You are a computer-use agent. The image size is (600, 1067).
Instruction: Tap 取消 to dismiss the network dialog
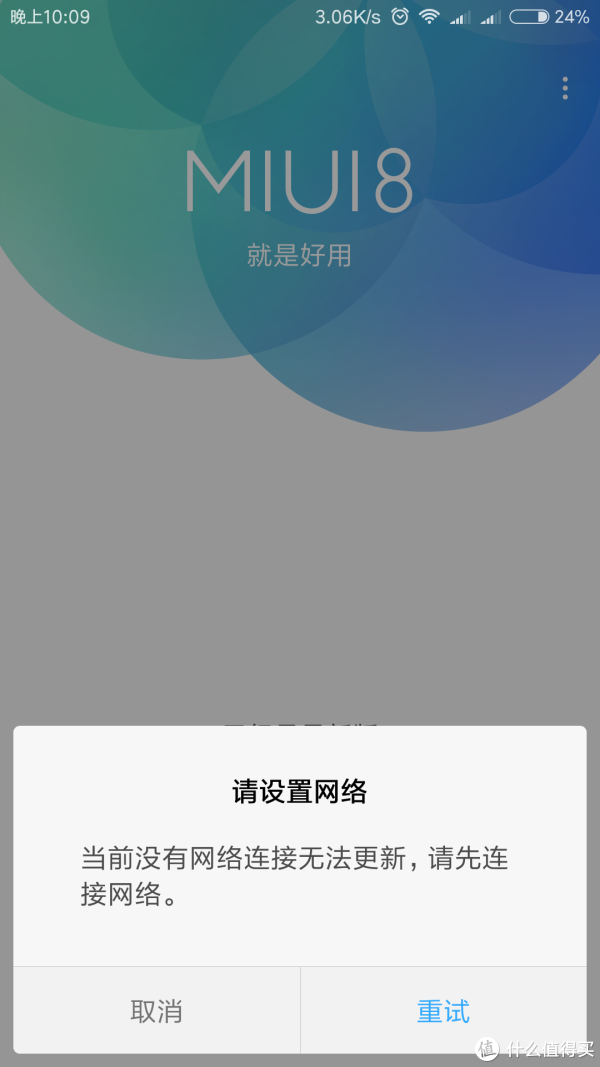(x=156, y=1011)
